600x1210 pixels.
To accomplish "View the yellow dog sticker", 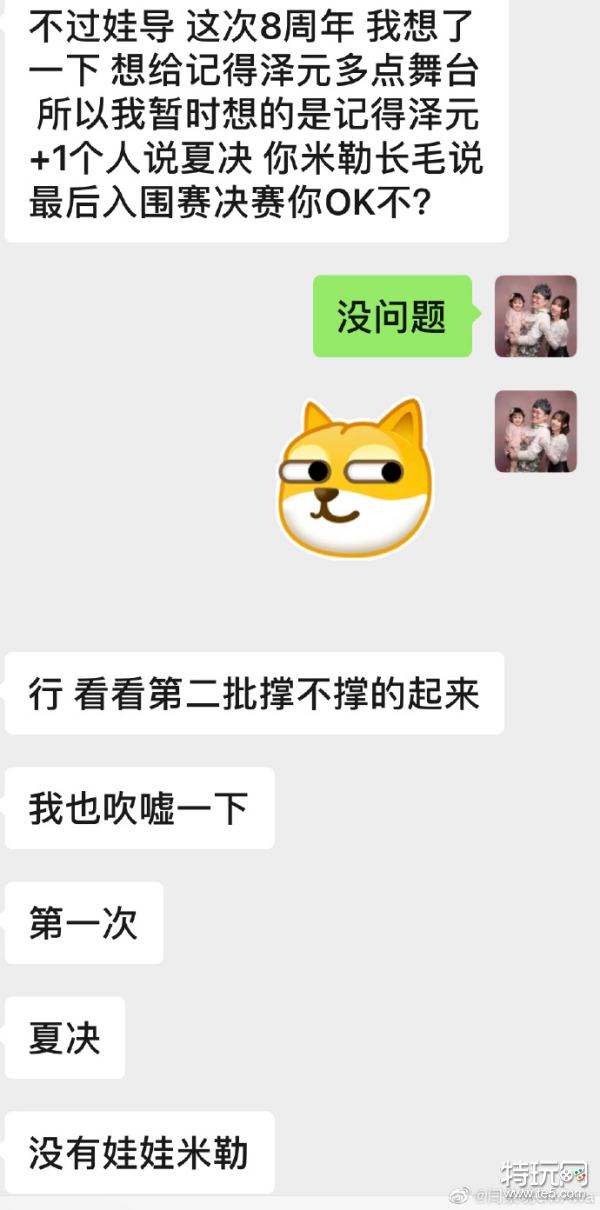I will coord(353,478).
